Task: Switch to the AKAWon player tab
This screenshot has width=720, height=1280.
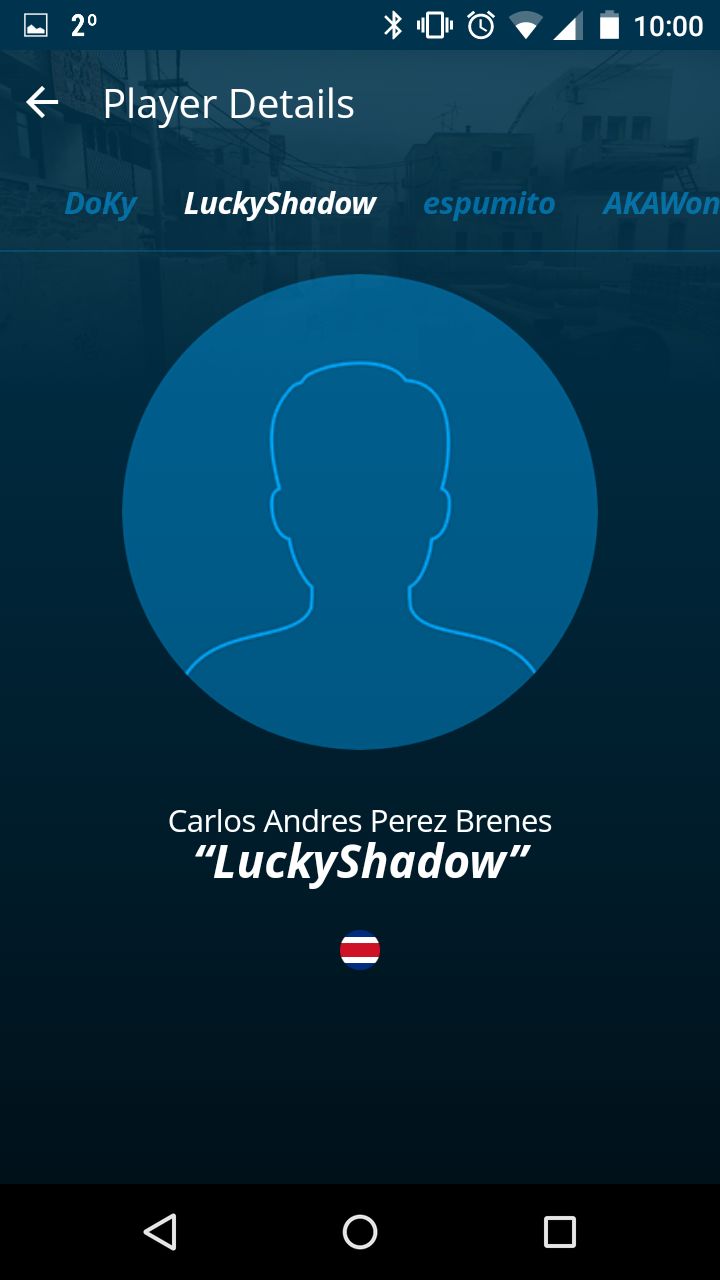Action: click(x=661, y=204)
